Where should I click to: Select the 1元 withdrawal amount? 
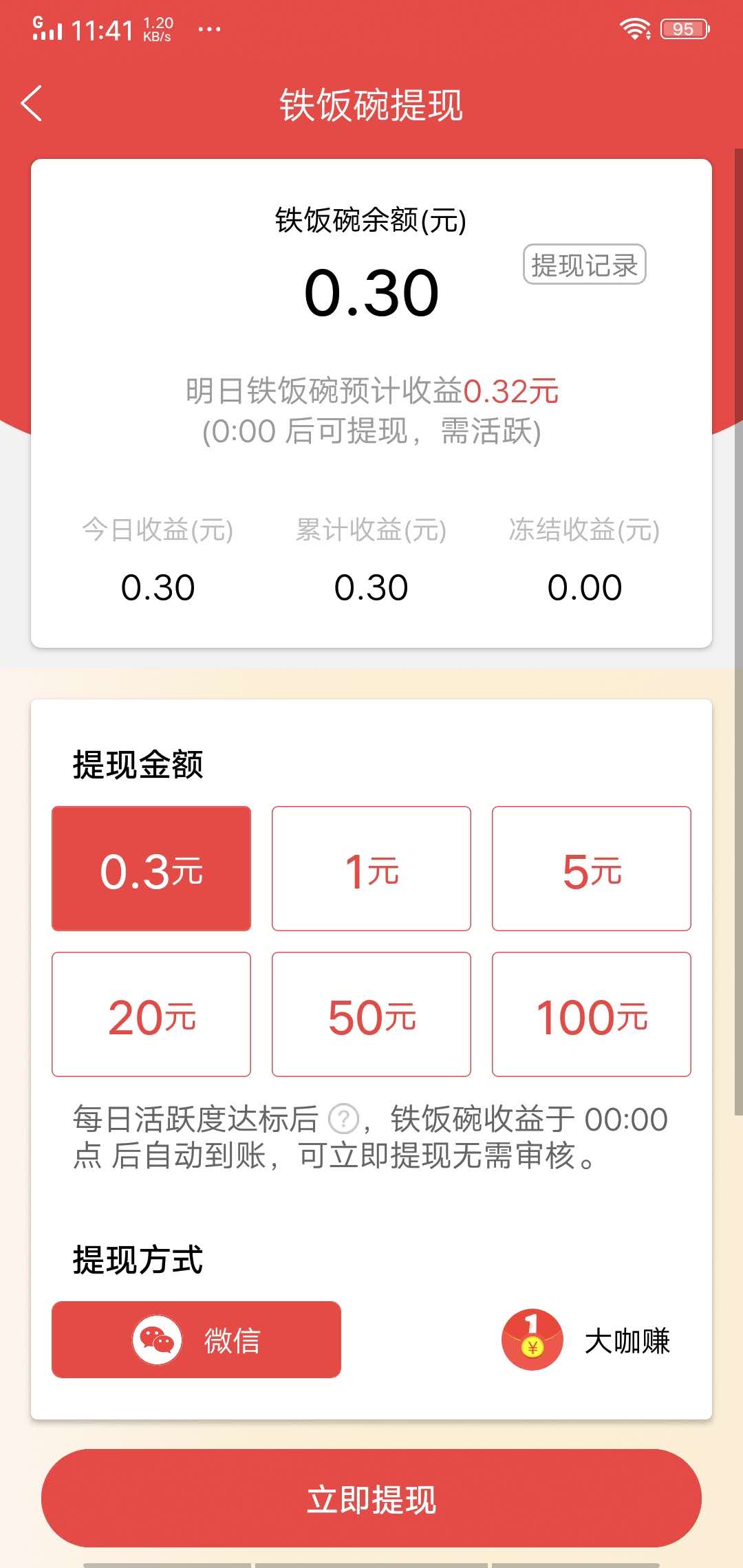tap(371, 868)
